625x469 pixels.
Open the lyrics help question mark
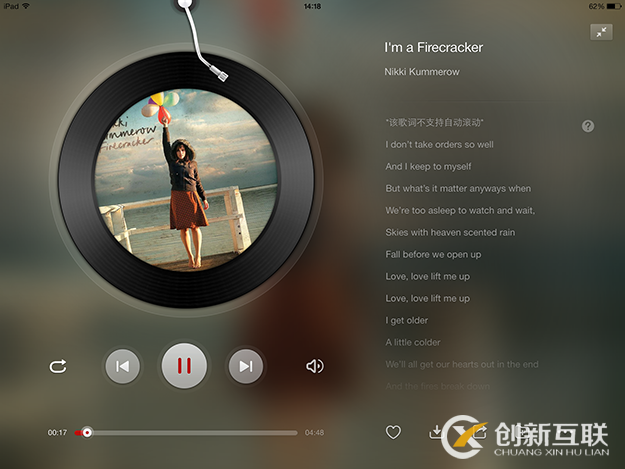pos(588,126)
